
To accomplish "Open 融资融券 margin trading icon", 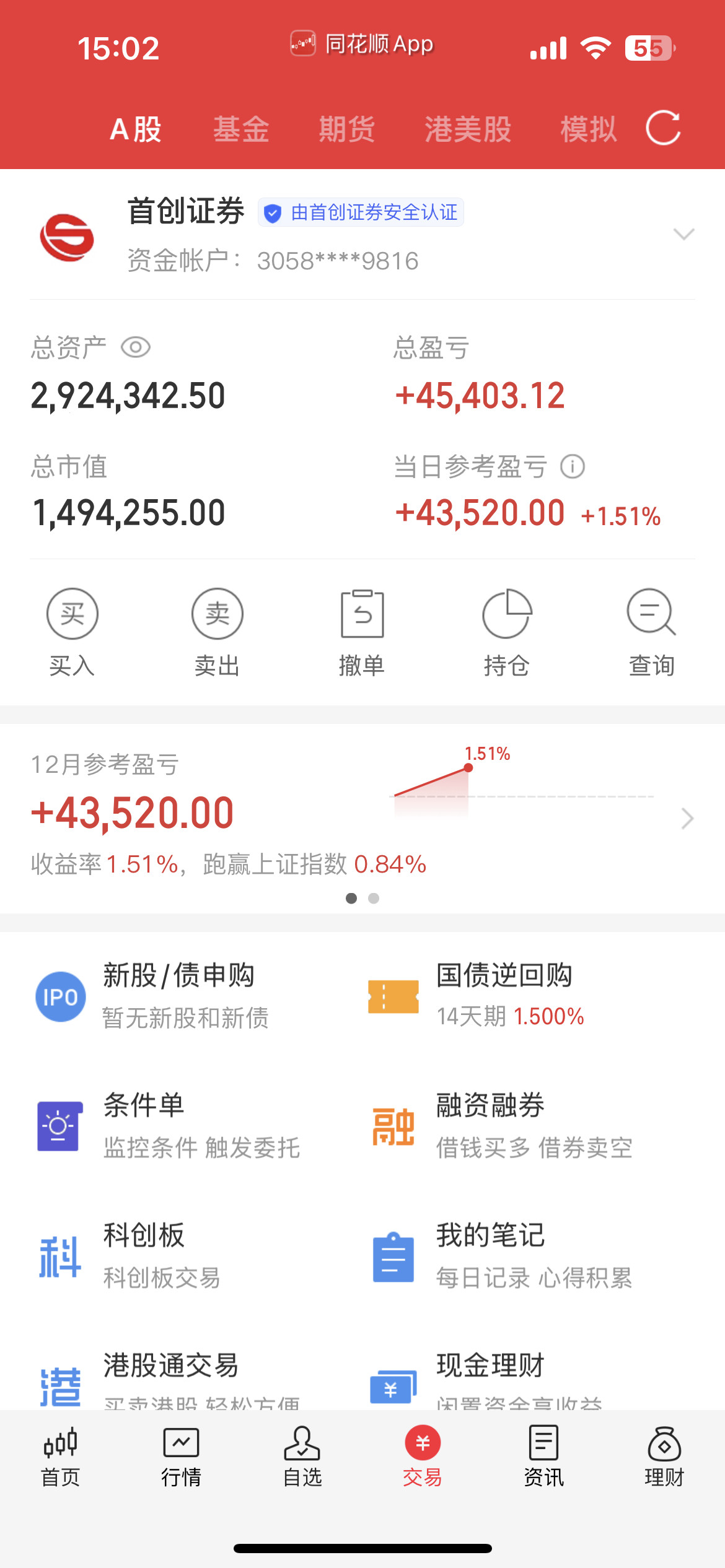I will [393, 1128].
